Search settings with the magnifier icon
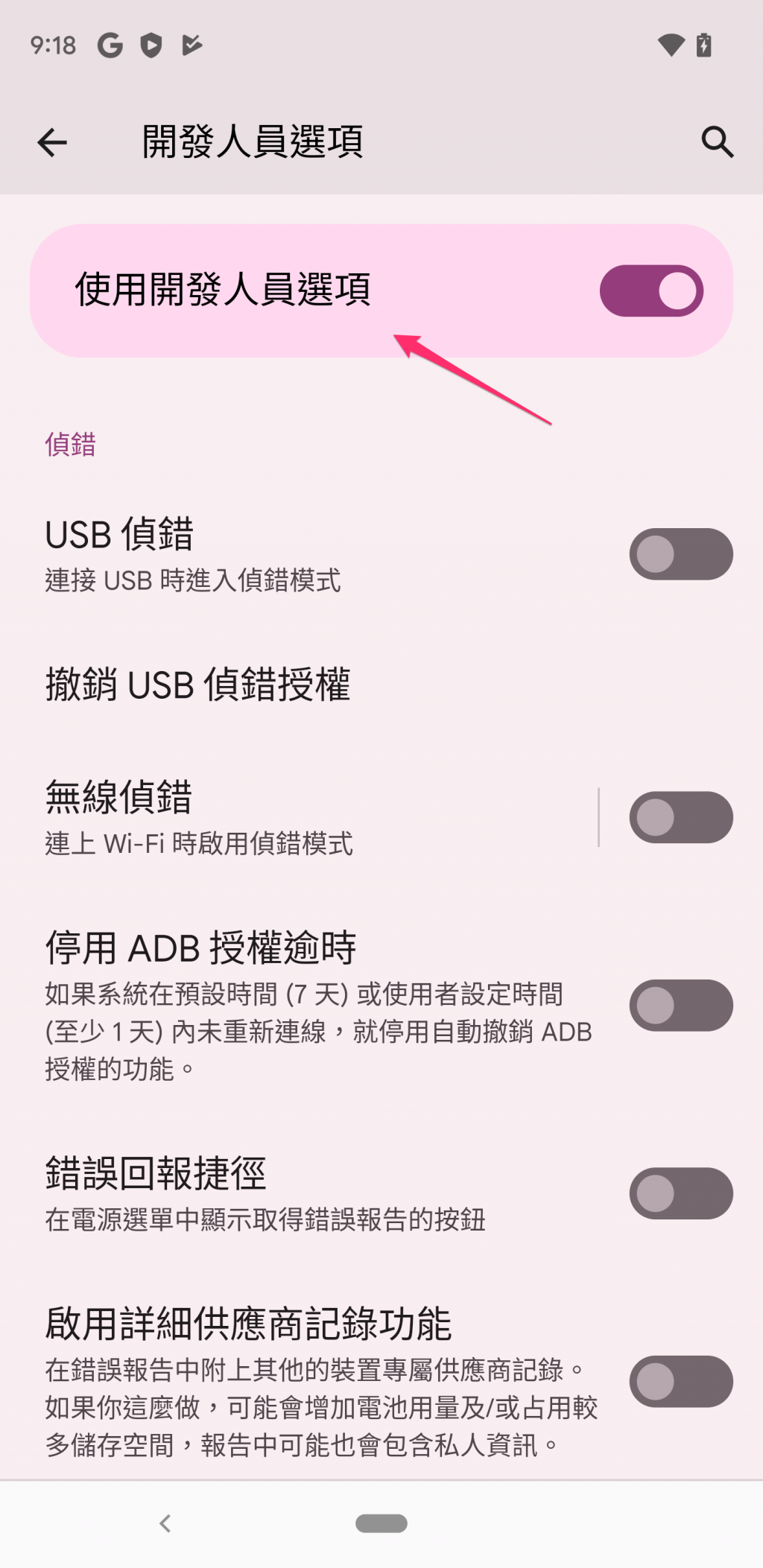763x1568 pixels. tap(717, 142)
